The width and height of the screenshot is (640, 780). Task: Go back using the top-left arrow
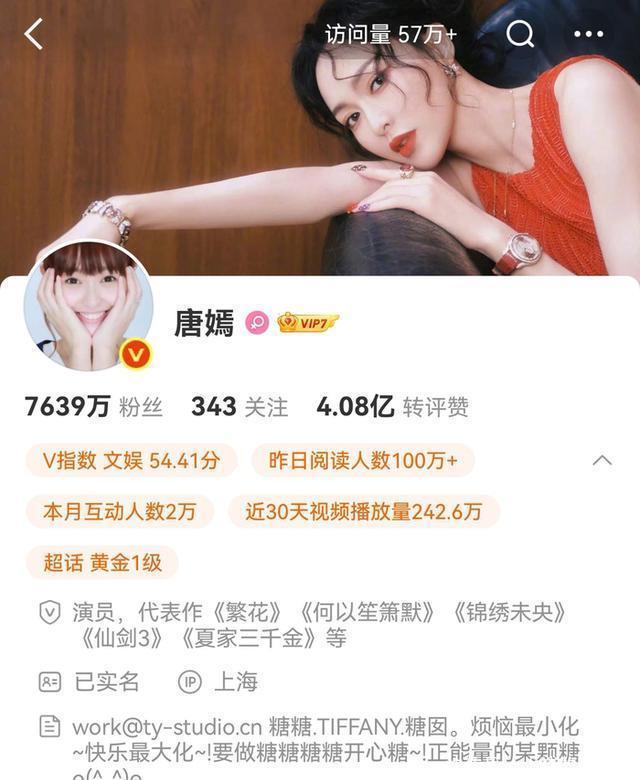click(34, 34)
